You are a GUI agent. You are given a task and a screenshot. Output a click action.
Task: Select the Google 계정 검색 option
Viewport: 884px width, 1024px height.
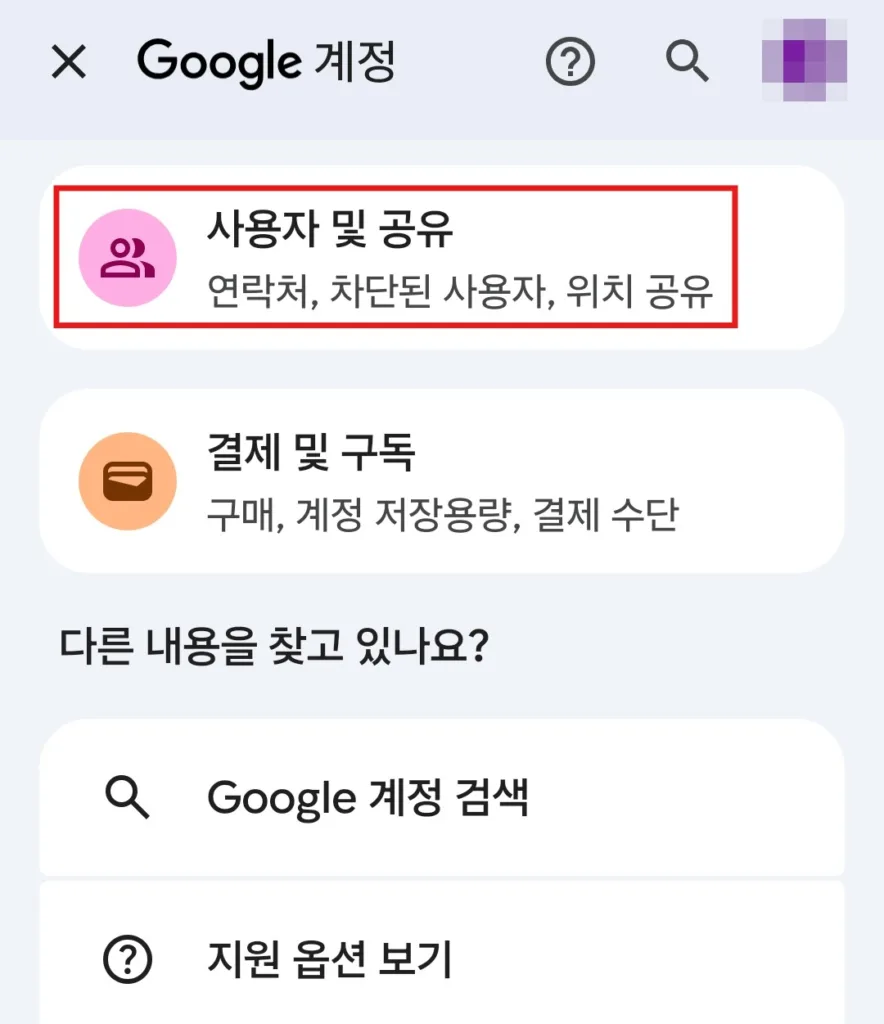pos(440,798)
